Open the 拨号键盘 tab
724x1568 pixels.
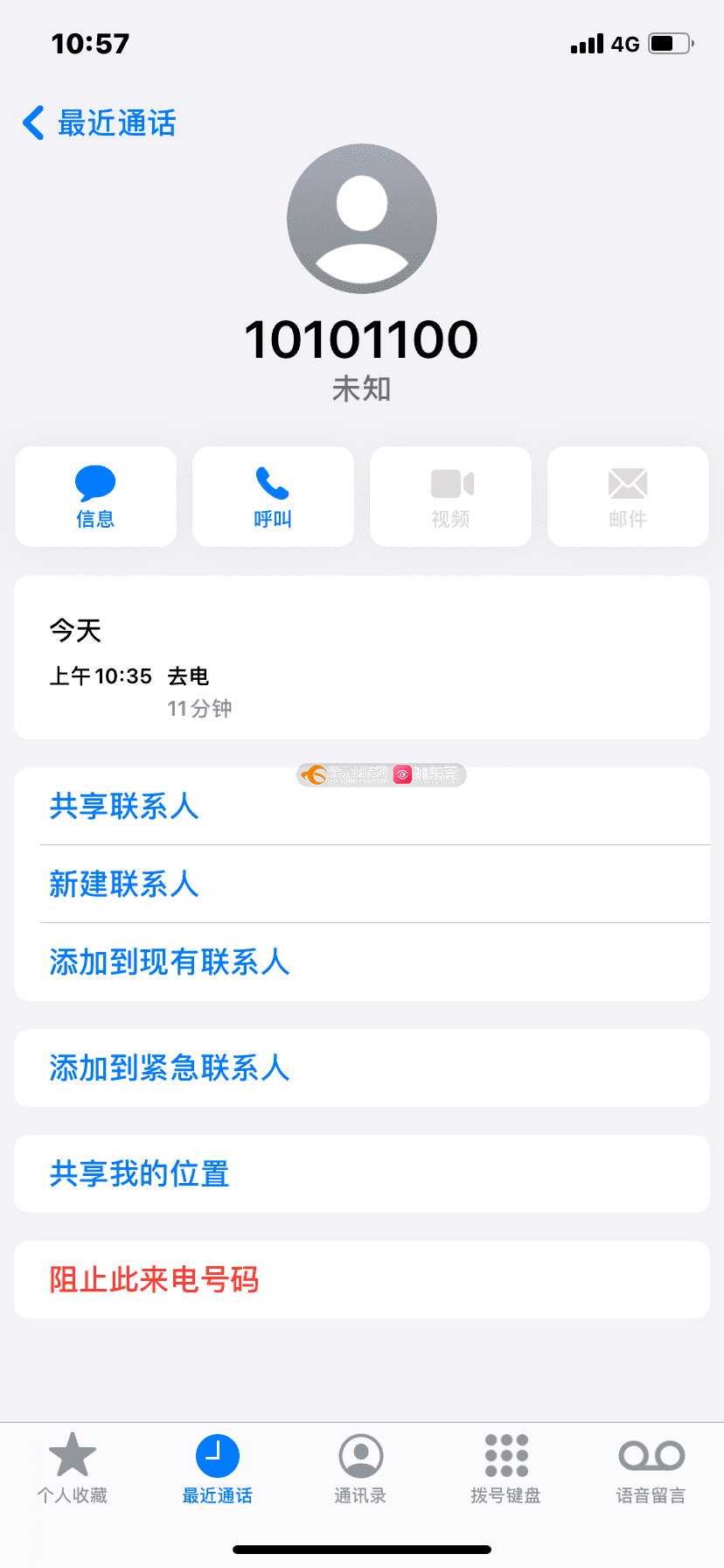coord(505,1468)
